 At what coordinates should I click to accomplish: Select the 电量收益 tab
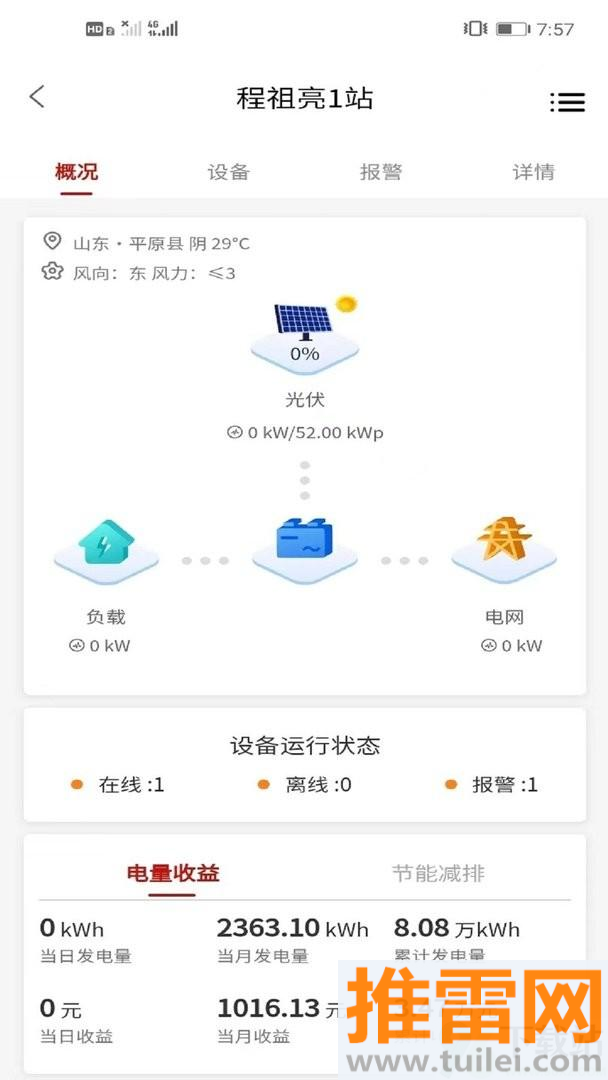(173, 873)
